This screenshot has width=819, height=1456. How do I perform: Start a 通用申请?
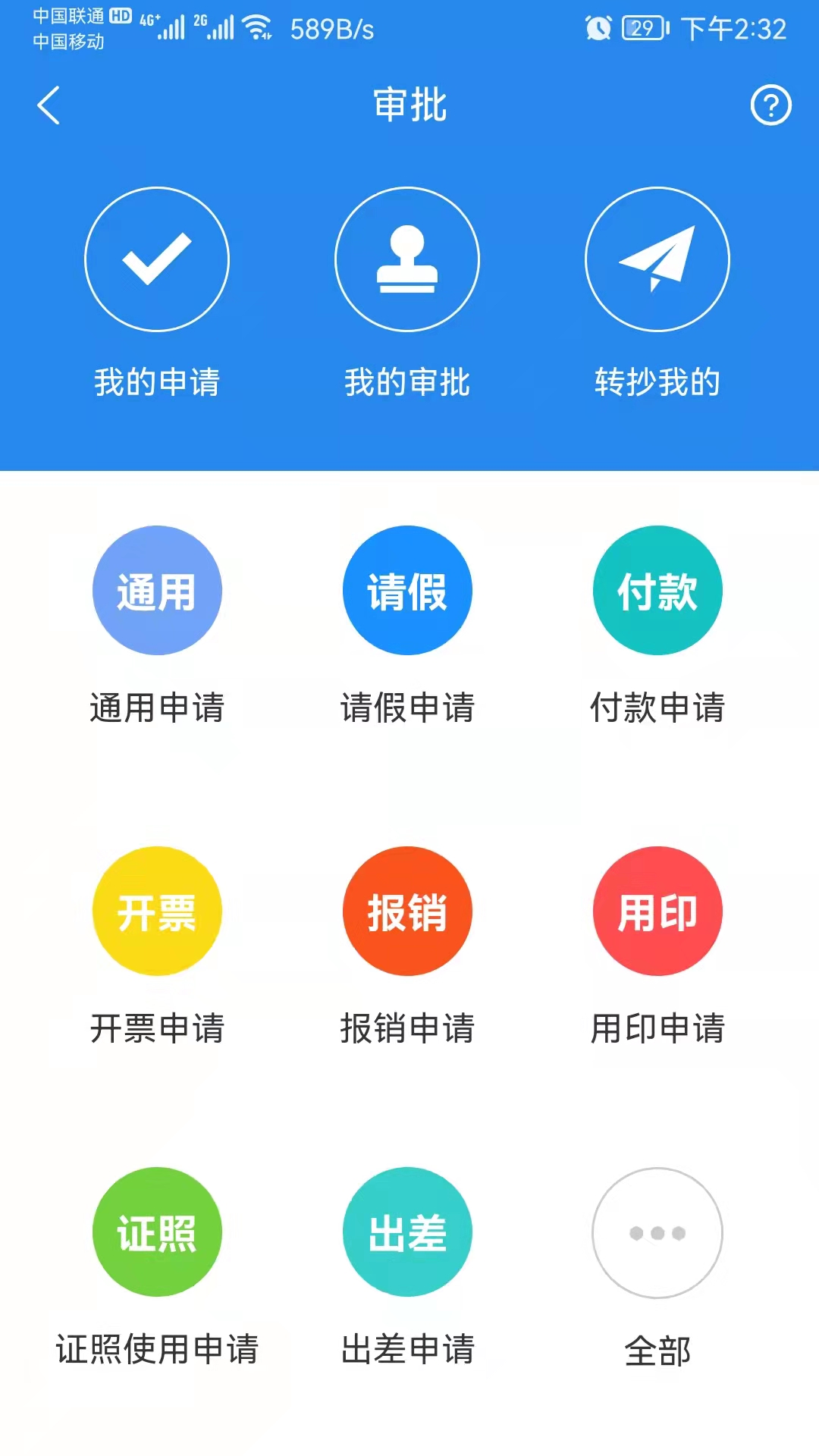(157, 591)
